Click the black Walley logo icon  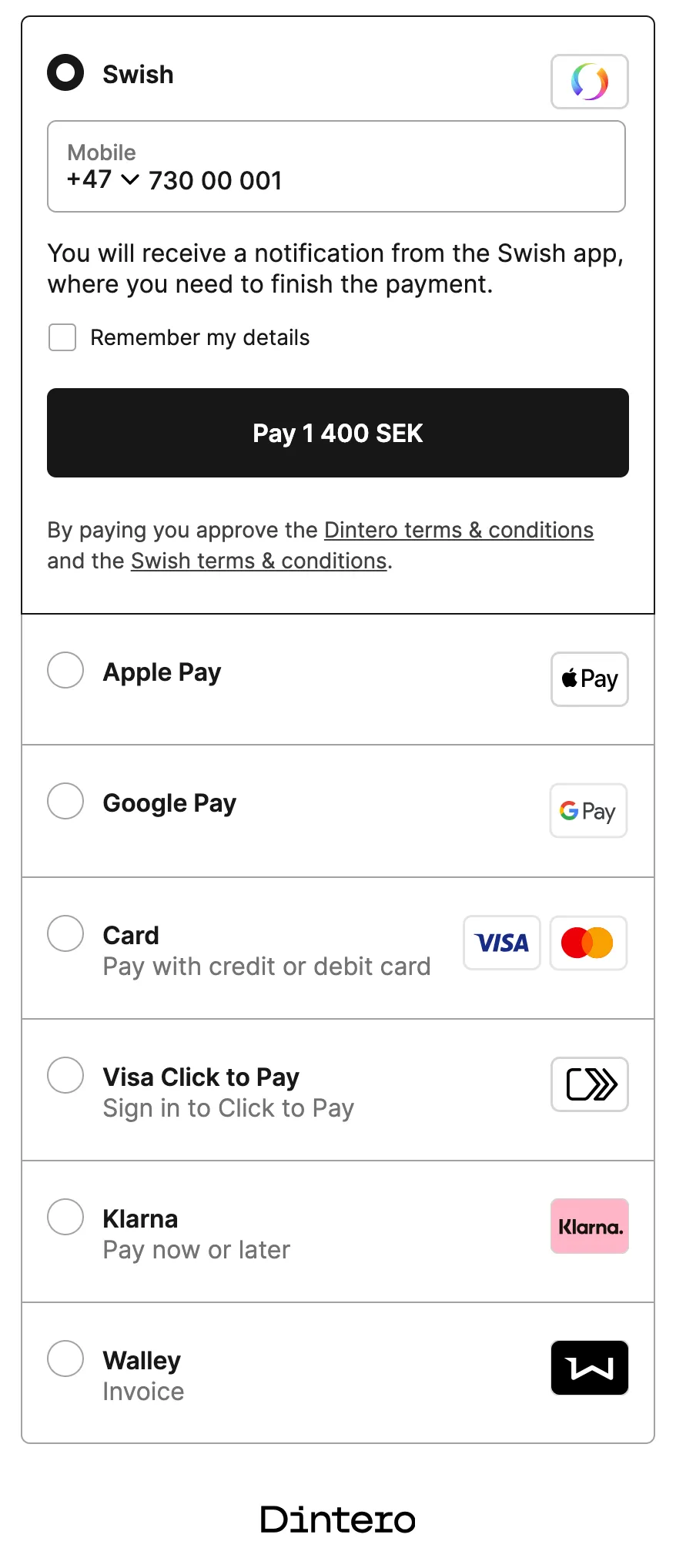coord(589,1369)
